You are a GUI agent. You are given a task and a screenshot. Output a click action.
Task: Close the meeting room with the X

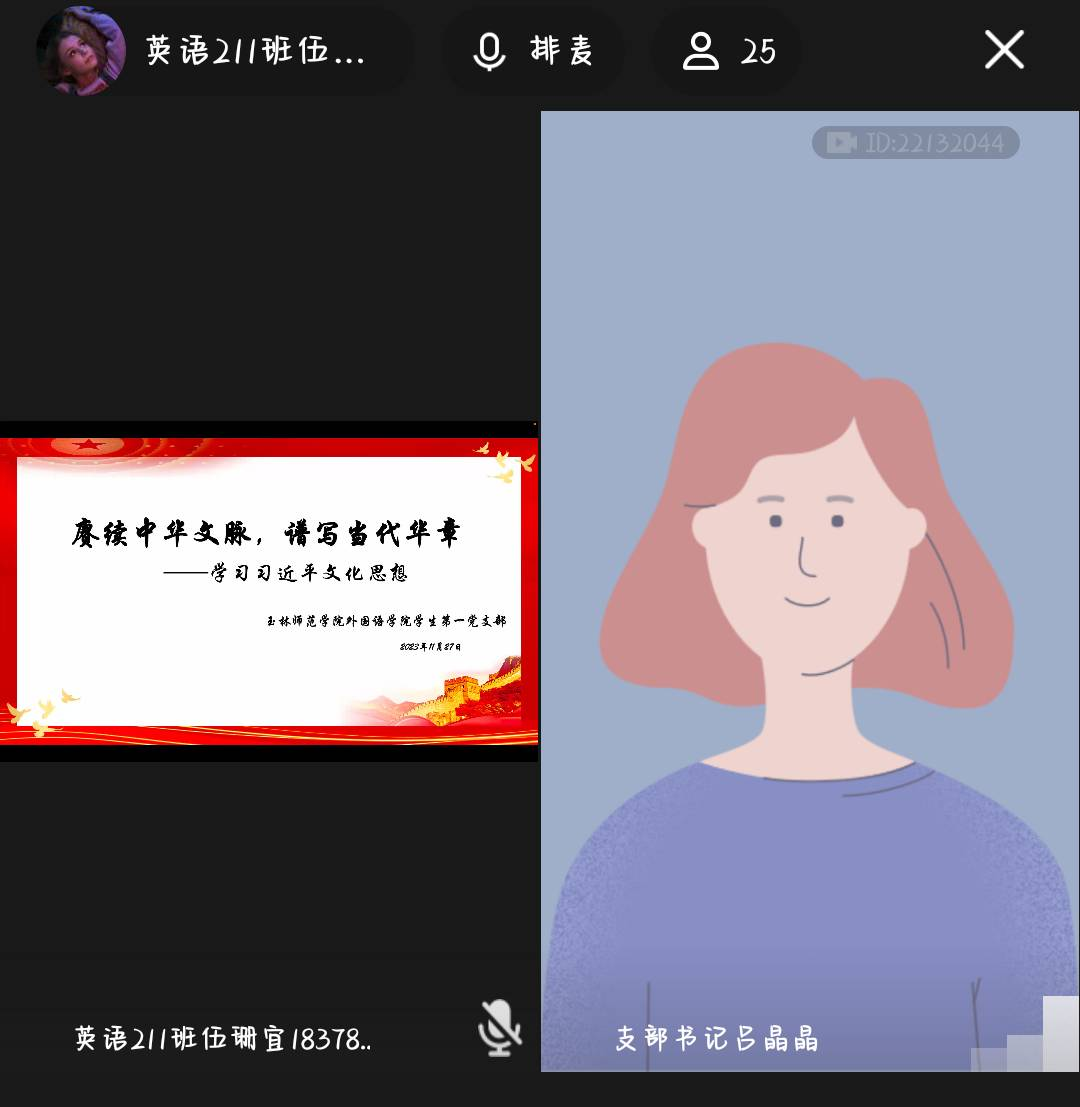[x=1004, y=49]
